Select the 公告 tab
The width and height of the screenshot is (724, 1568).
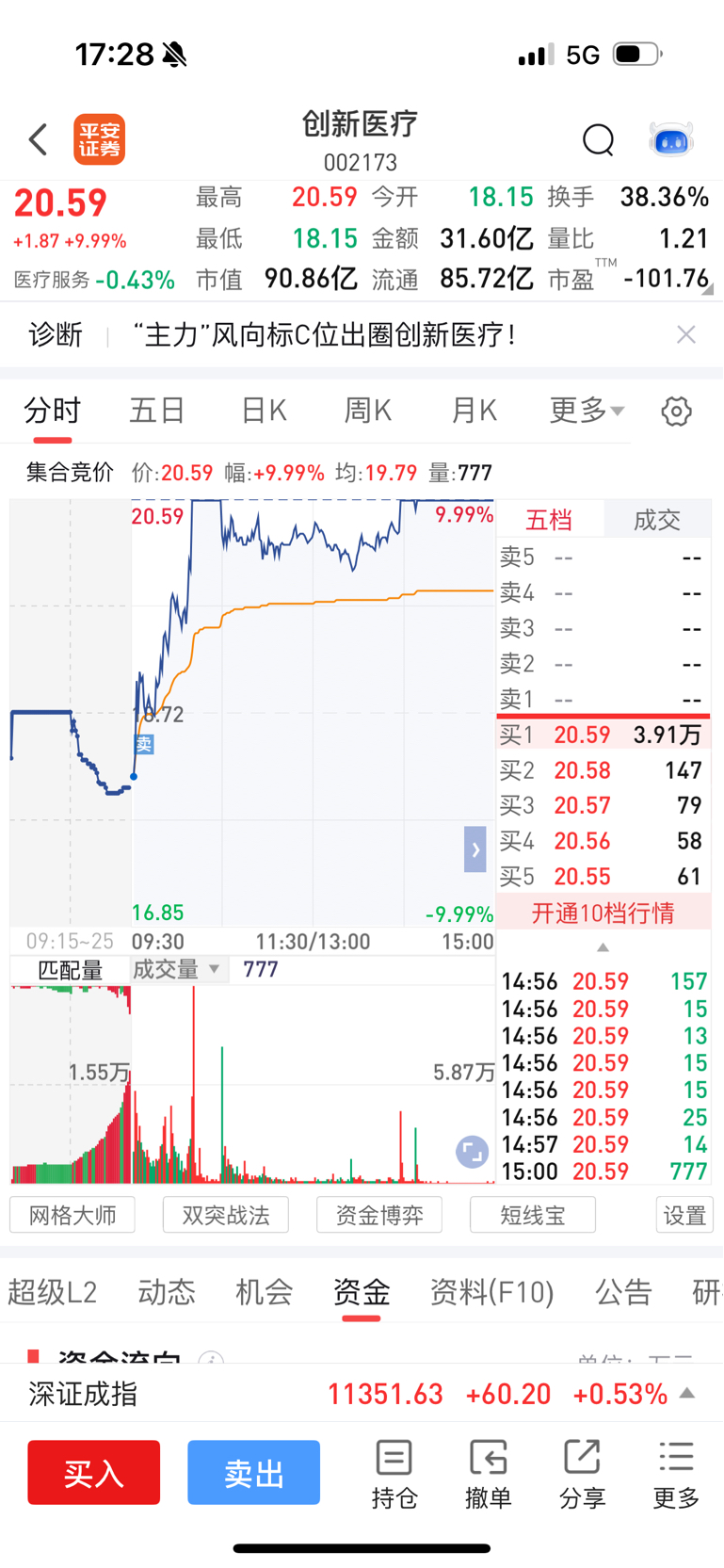623,1292
